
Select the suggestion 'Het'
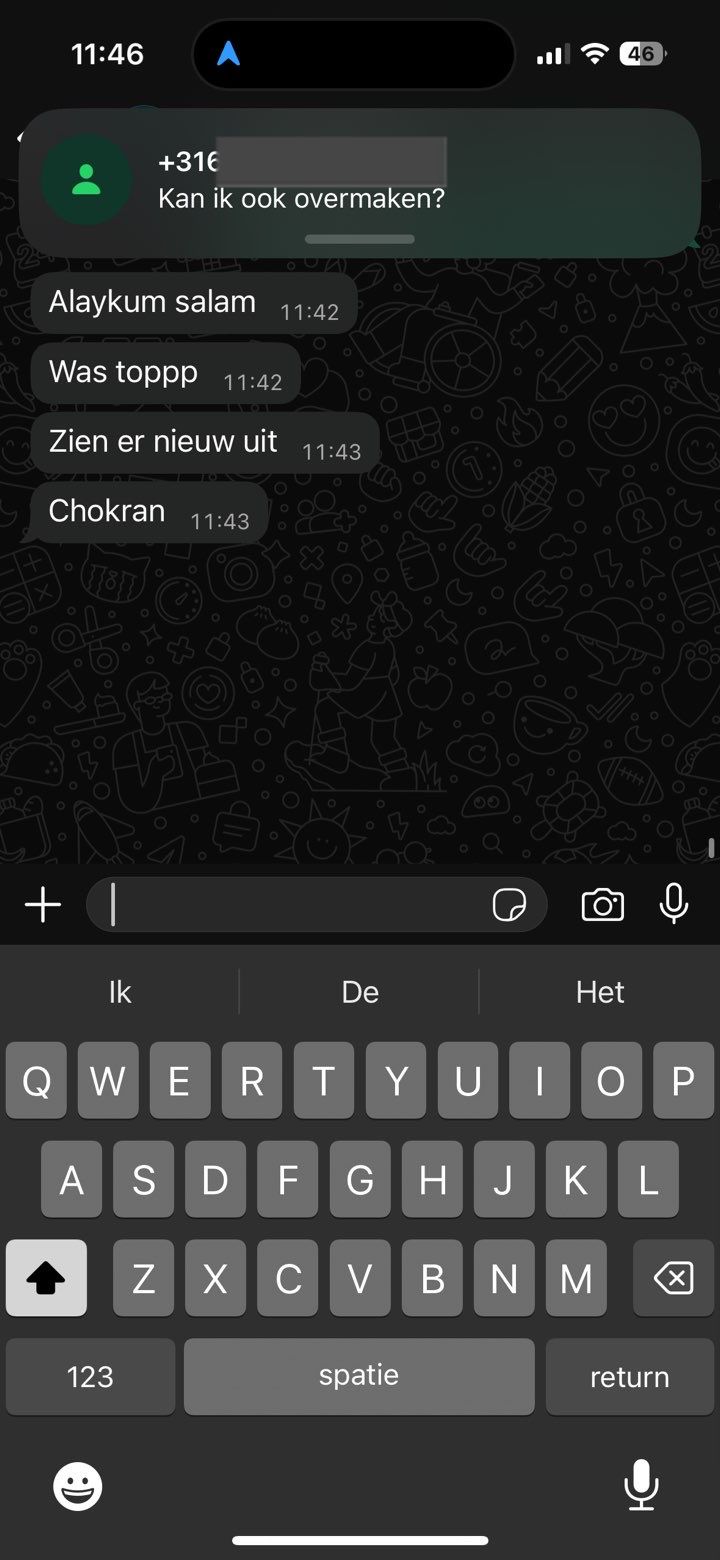tap(599, 991)
